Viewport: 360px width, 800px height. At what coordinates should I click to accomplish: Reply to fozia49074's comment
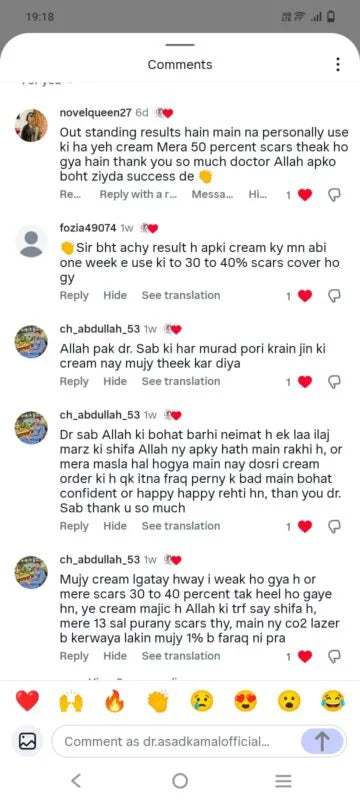pyautogui.click(x=74, y=295)
